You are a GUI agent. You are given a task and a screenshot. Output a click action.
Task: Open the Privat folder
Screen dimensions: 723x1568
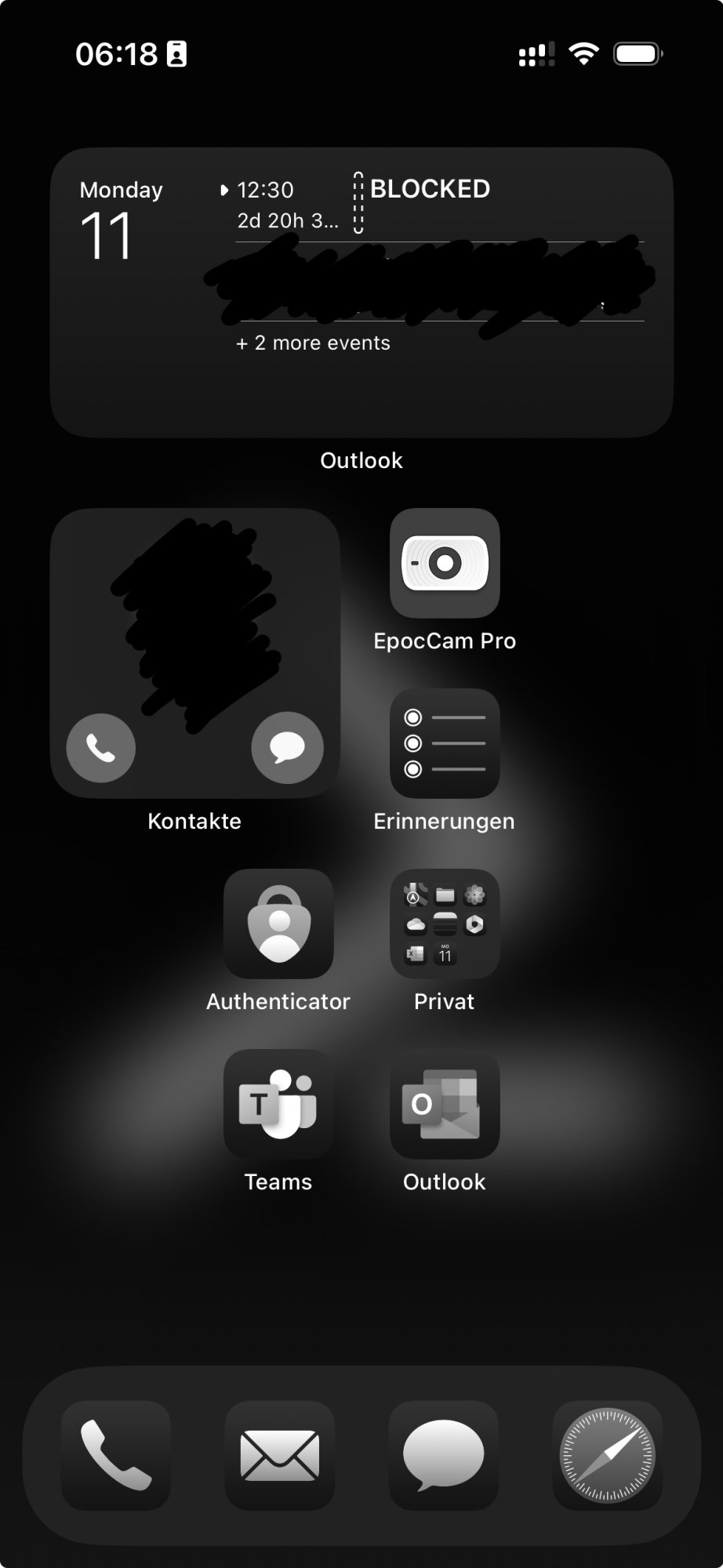coord(445,924)
